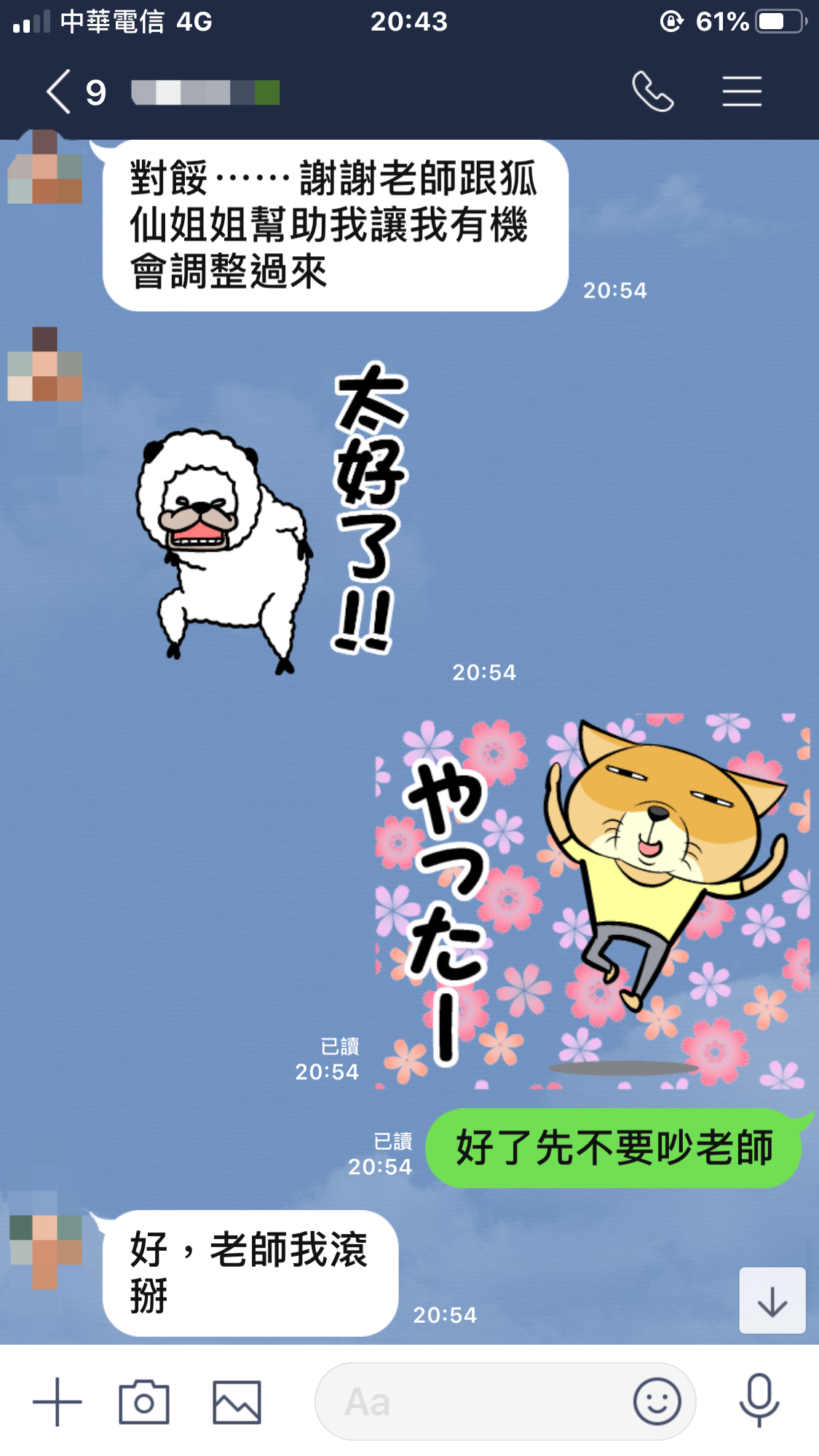Open the plus attachment menu
Viewport: 819px width, 1456px height.
tap(57, 1401)
